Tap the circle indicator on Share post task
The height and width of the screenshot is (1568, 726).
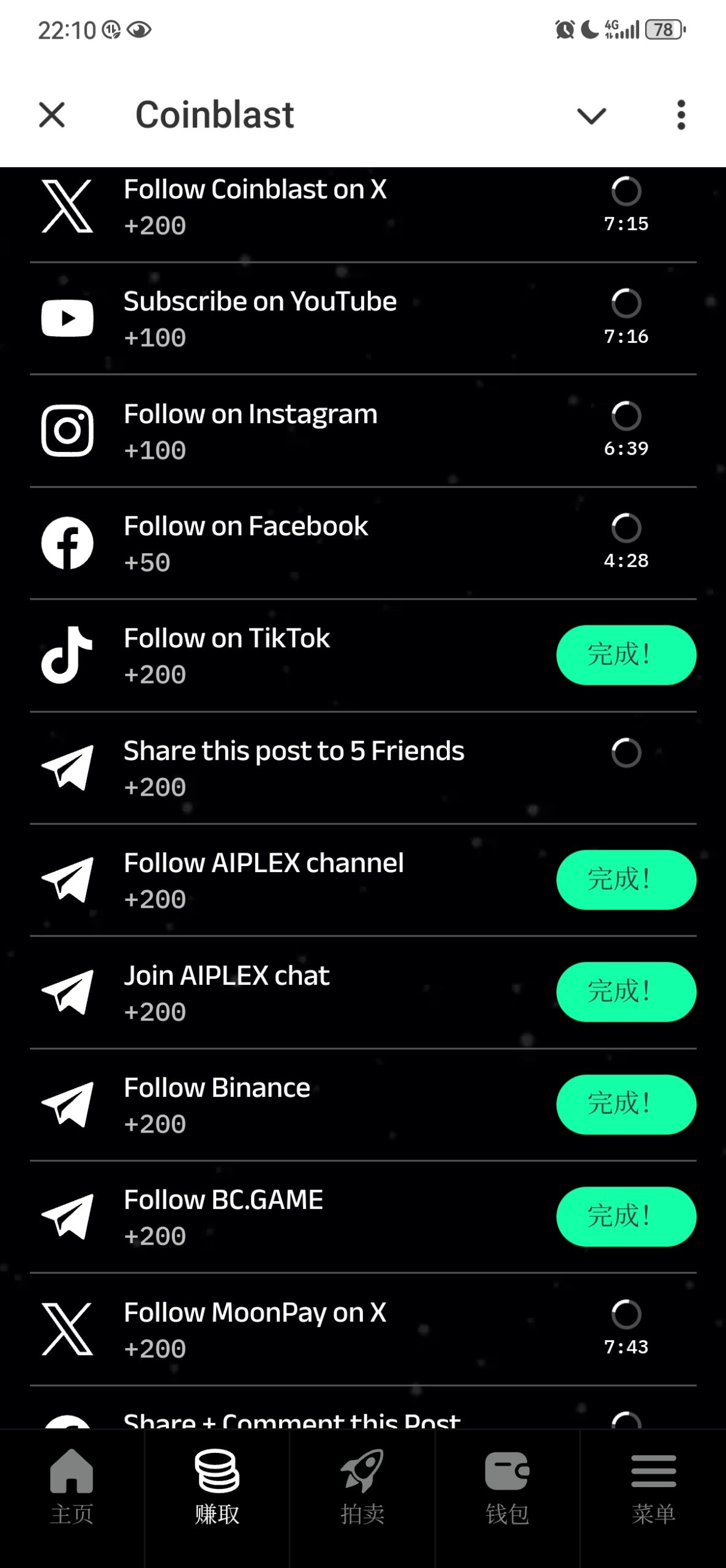coord(626,752)
